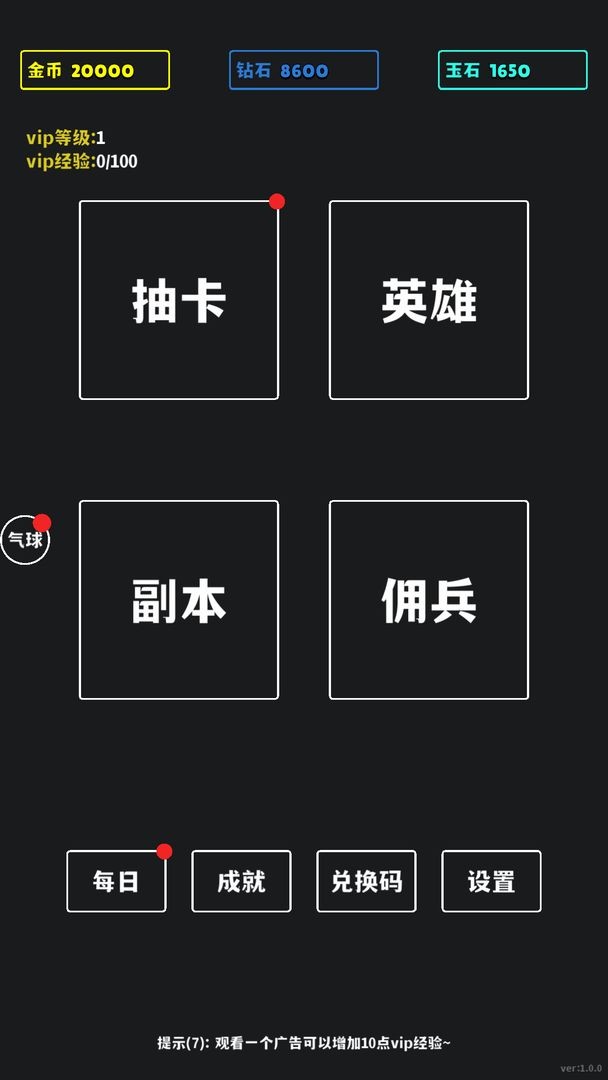The width and height of the screenshot is (608, 1080).
Task: View the 成就 achievements
Action: pyautogui.click(x=241, y=881)
